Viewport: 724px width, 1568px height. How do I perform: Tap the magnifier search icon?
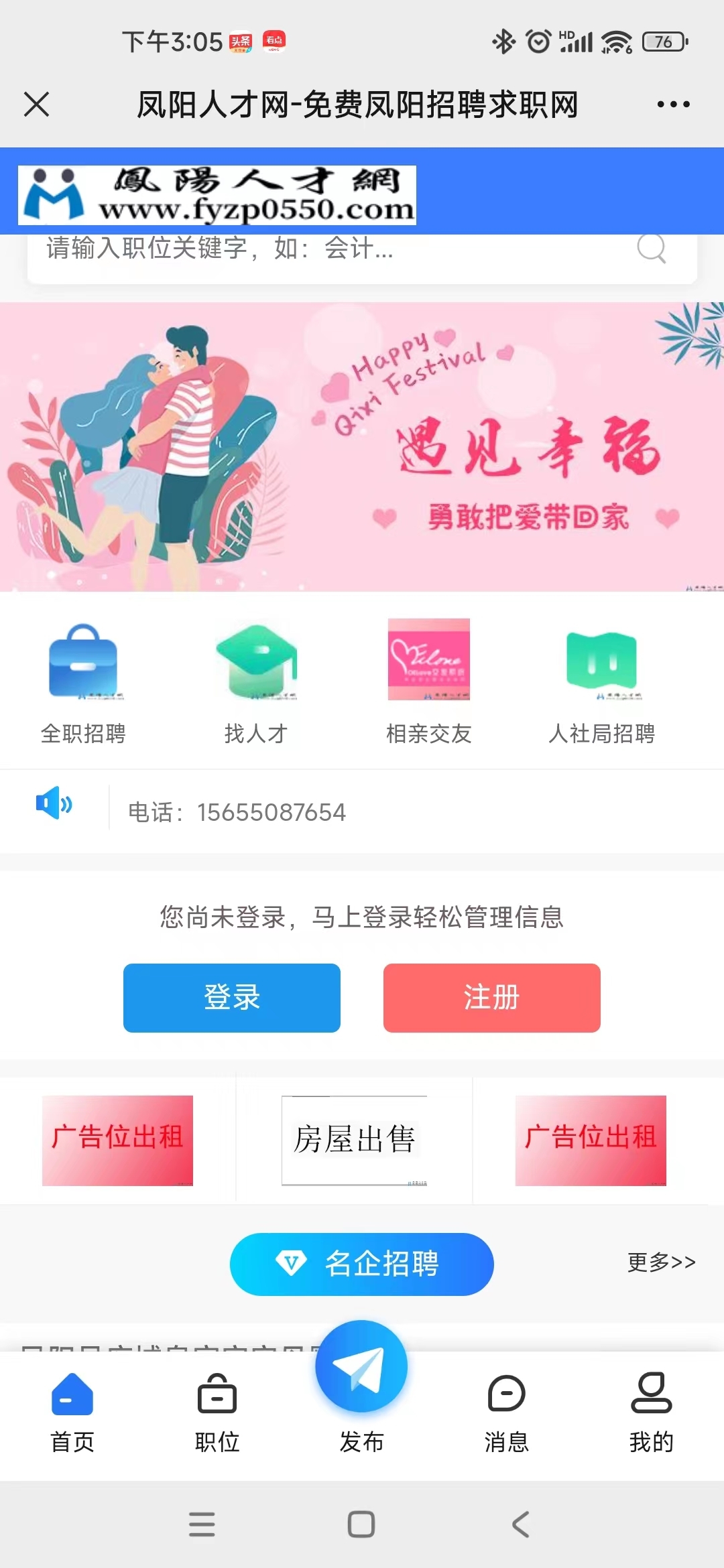coord(651,249)
